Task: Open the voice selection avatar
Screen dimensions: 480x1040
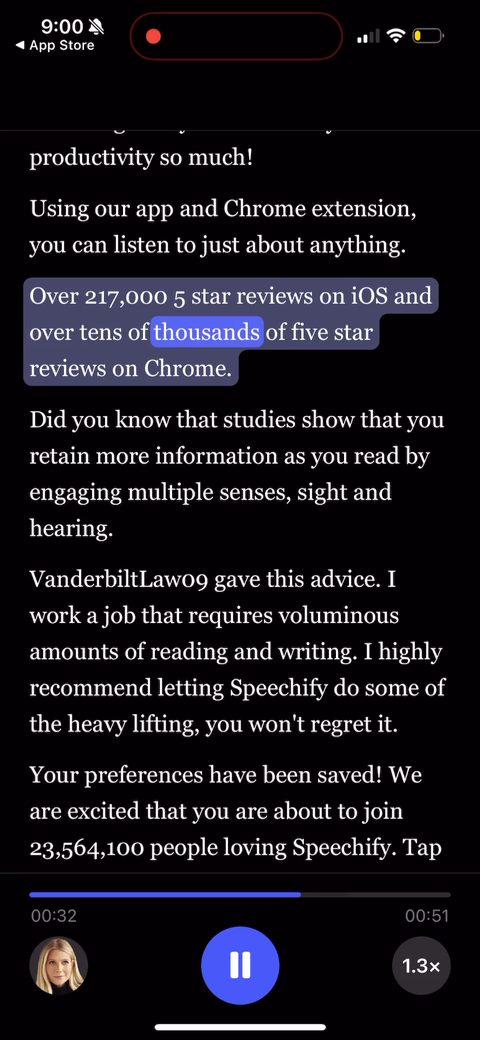Action: click(x=58, y=966)
